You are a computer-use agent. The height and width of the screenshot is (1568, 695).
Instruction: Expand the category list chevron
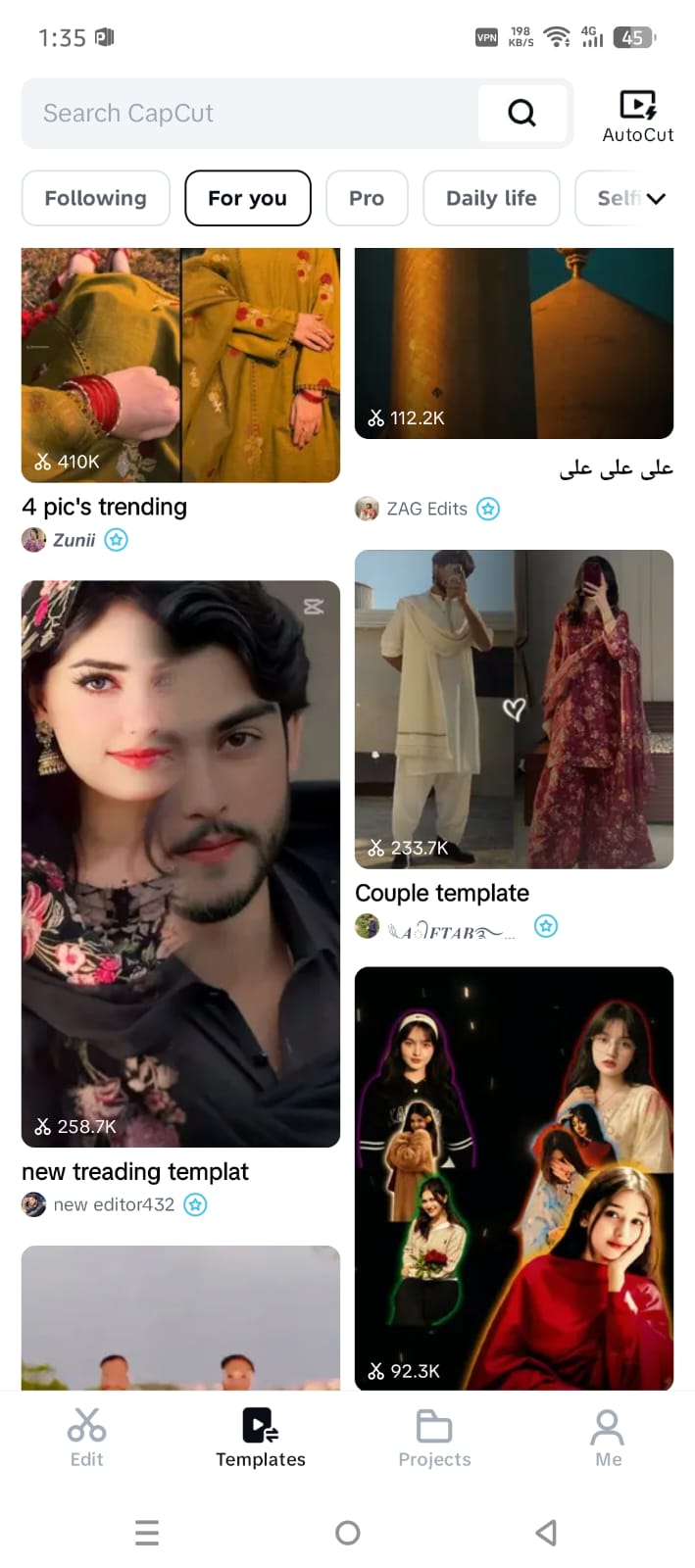pyautogui.click(x=657, y=198)
